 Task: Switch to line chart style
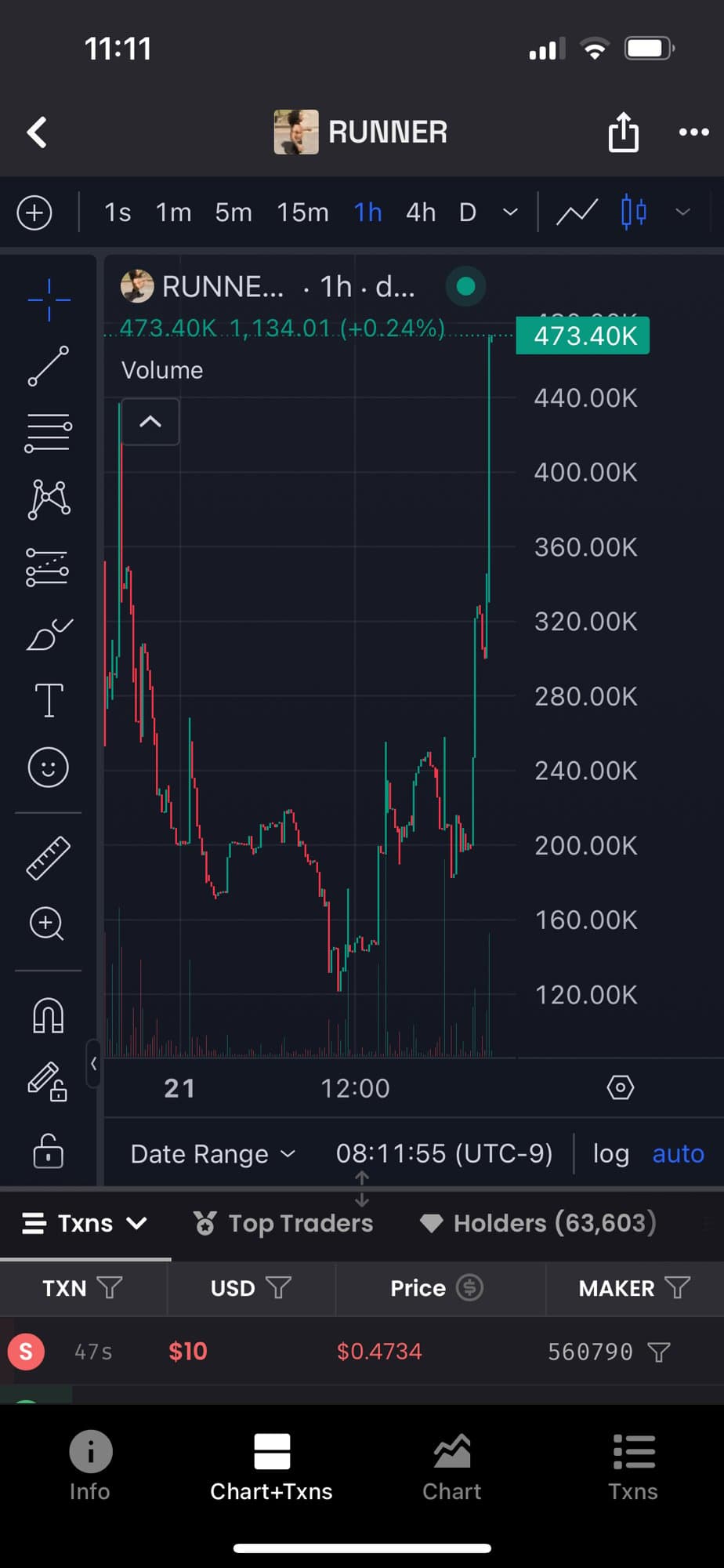tap(577, 212)
